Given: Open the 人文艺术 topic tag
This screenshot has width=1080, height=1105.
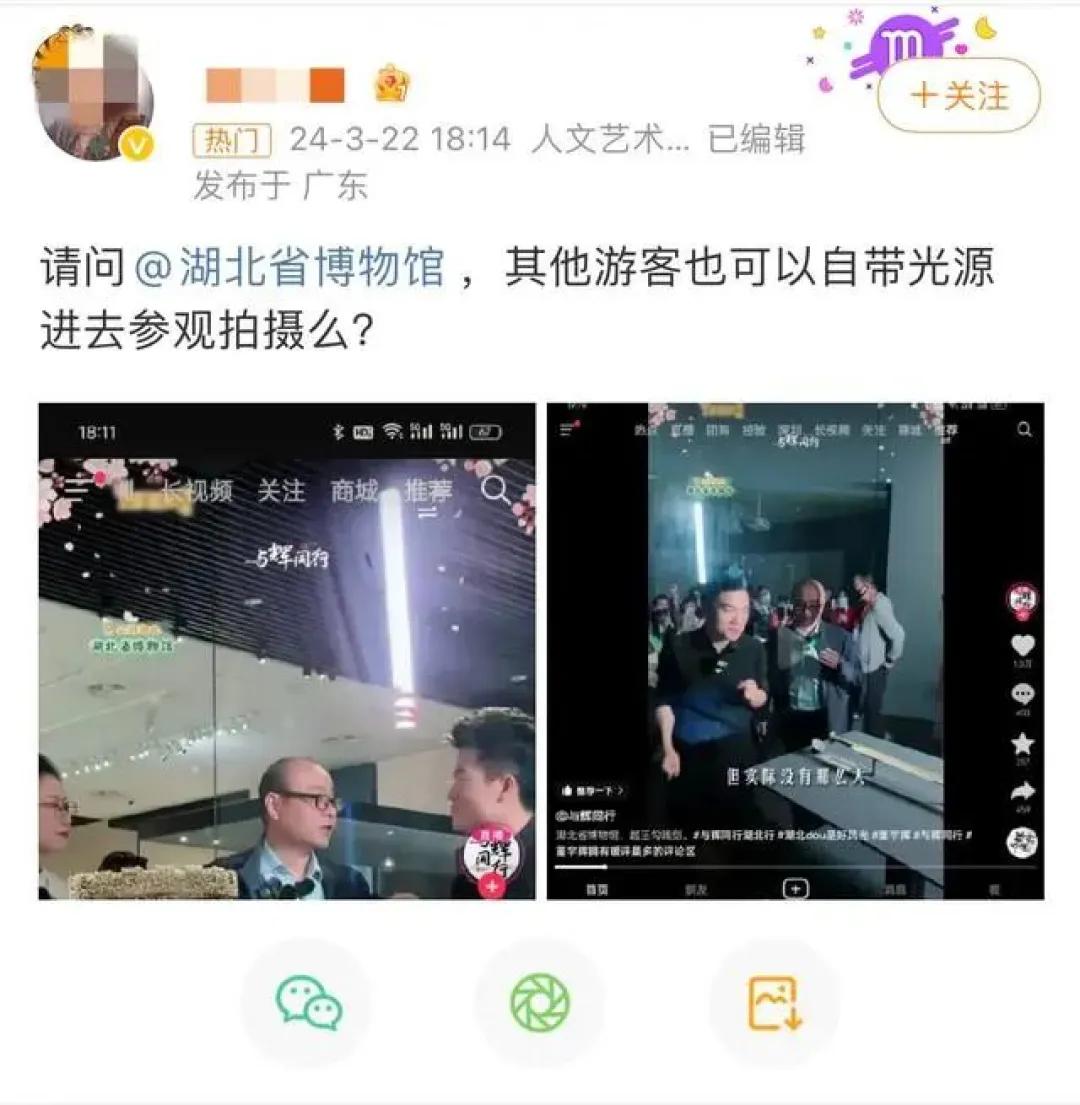Looking at the screenshot, I should coord(610,139).
